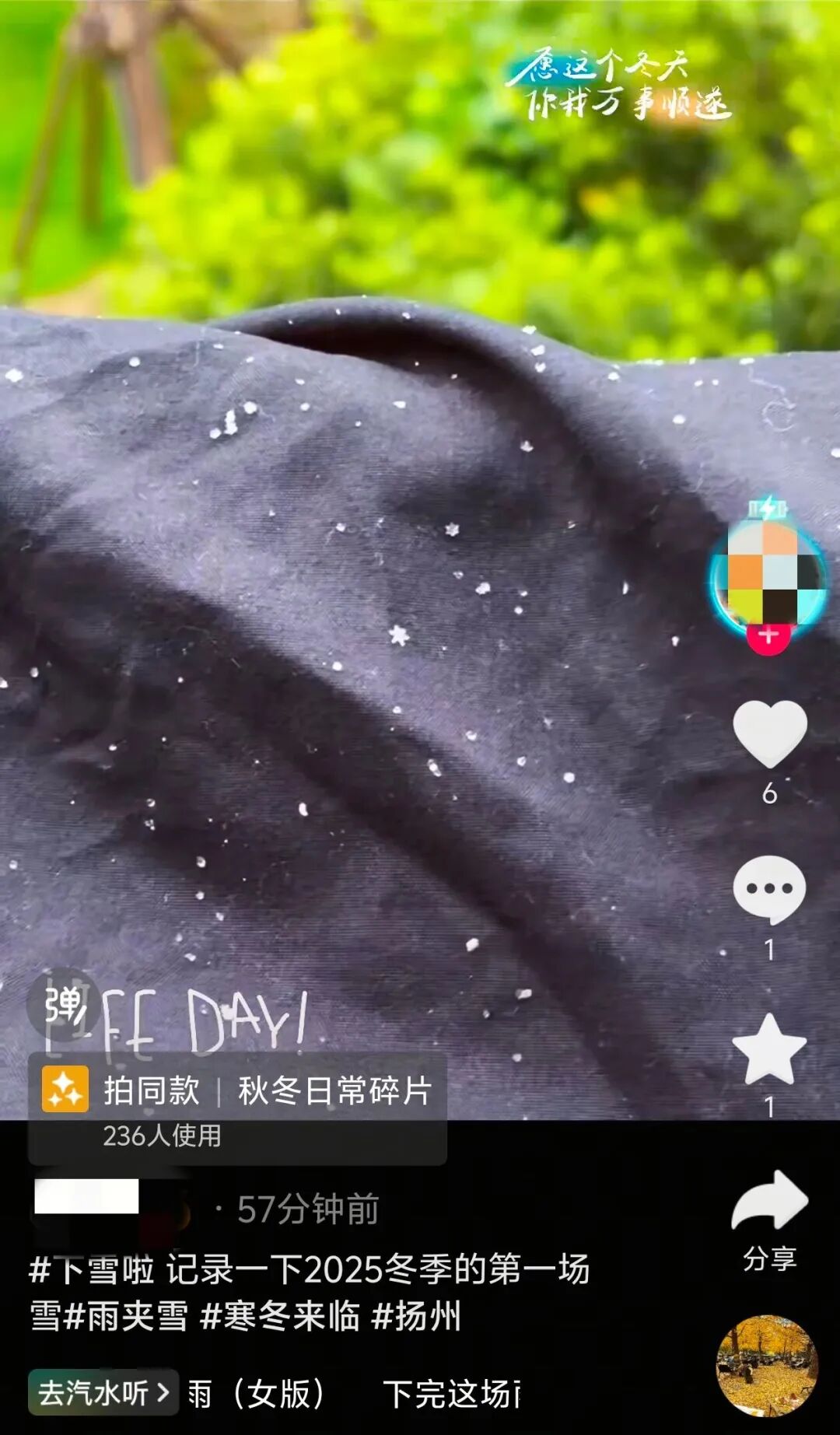Screen dimensions: 840x1435
Task: Open the #扬州 hashtag
Action: point(417,1317)
